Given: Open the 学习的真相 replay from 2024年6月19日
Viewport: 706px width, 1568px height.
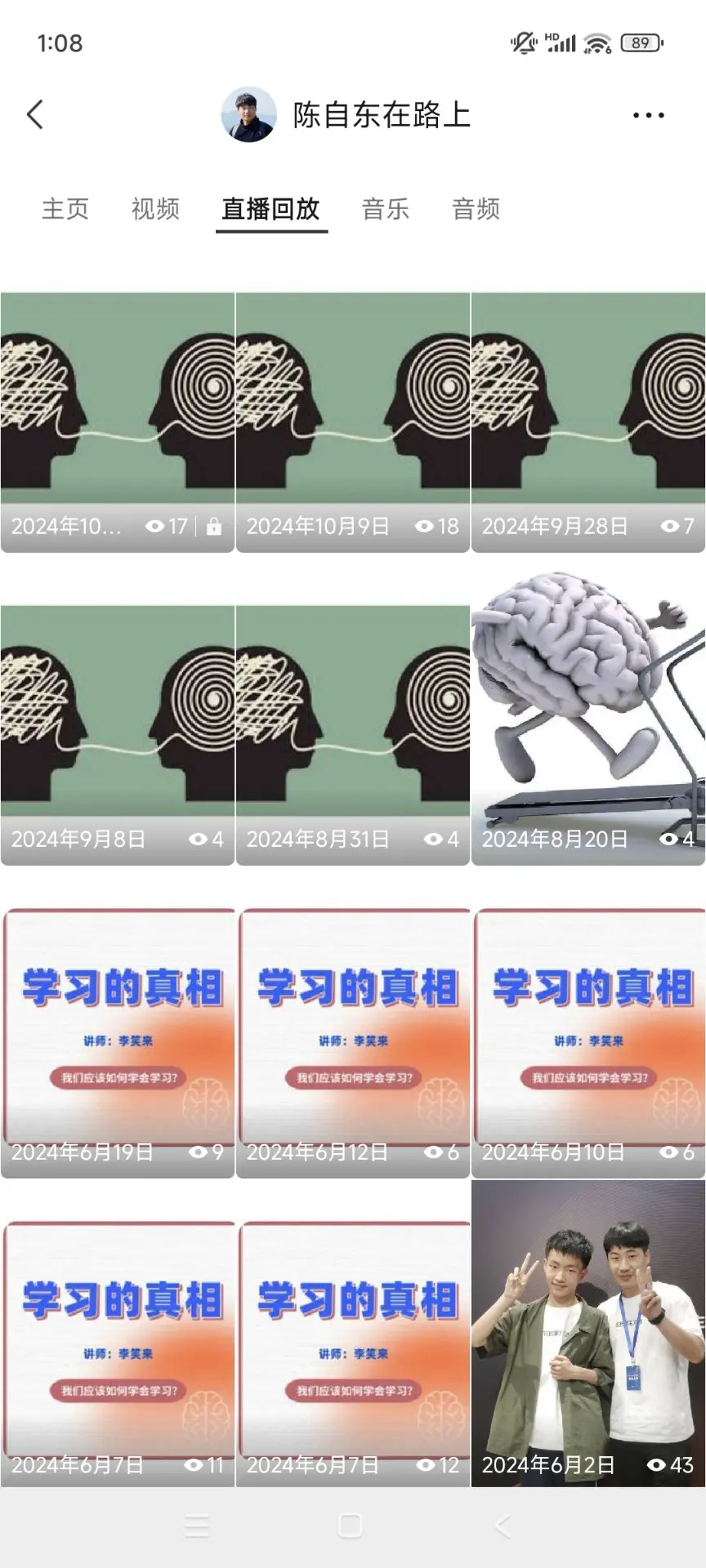Looking at the screenshot, I should (117, 1041).
